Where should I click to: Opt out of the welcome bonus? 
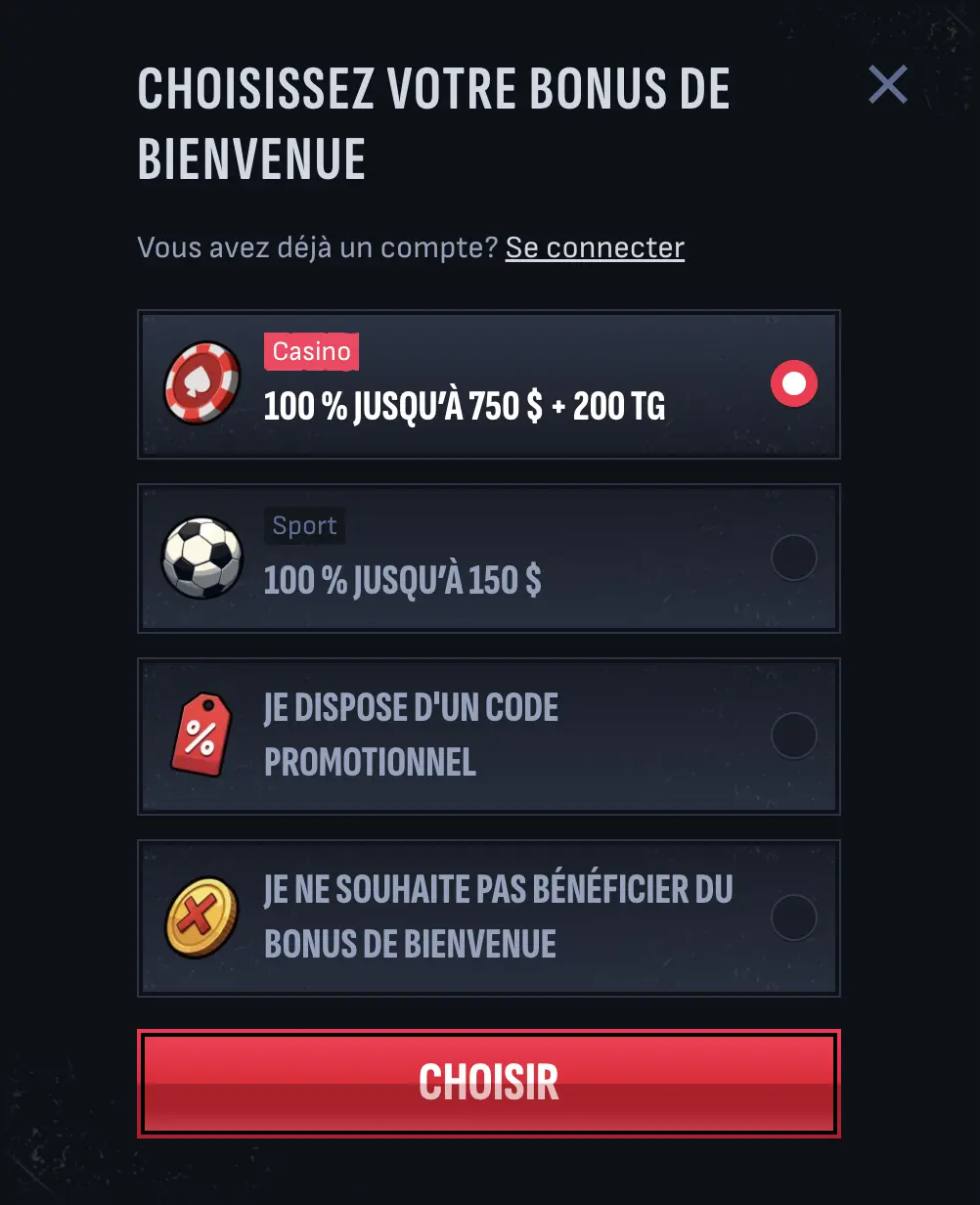coord(793,917)
